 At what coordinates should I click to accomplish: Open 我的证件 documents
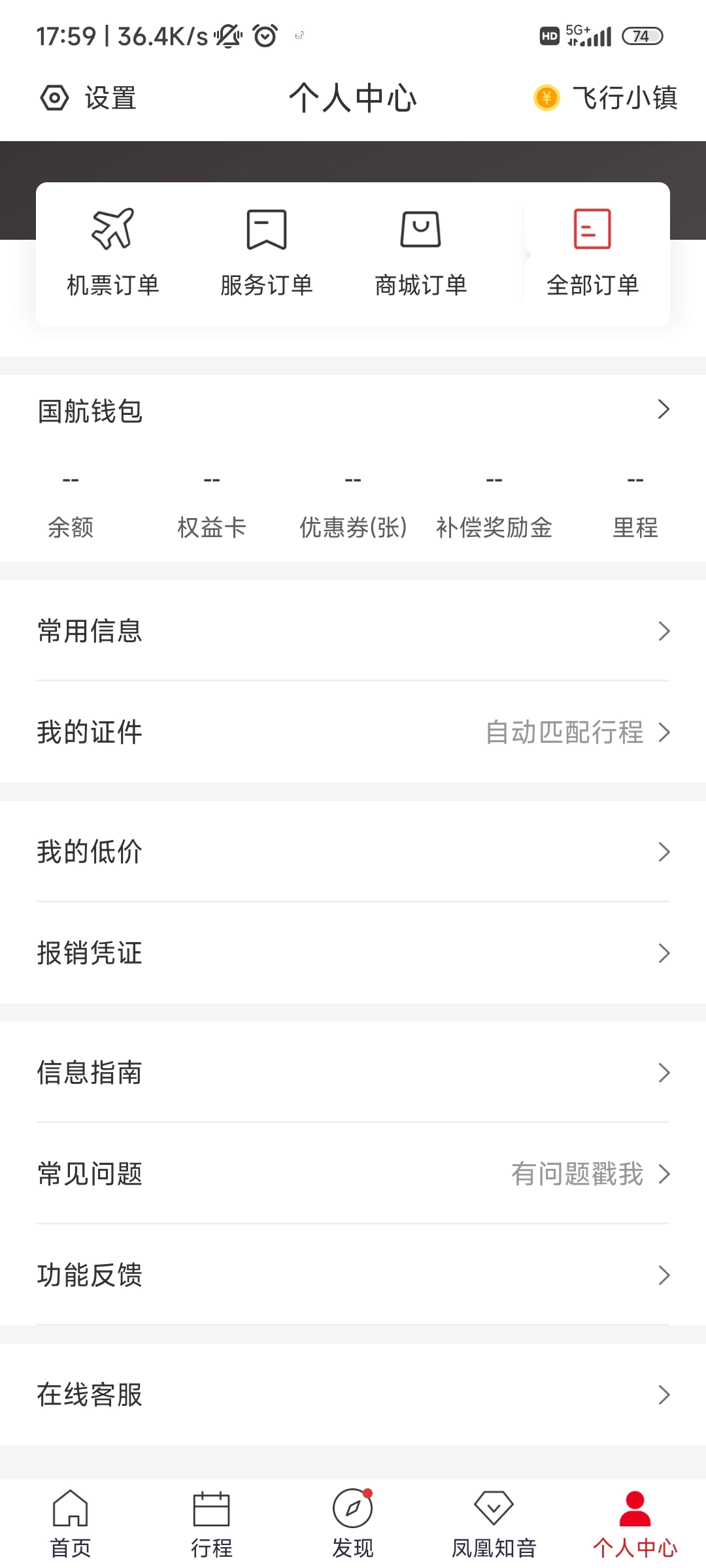click(x=353, y=732)
